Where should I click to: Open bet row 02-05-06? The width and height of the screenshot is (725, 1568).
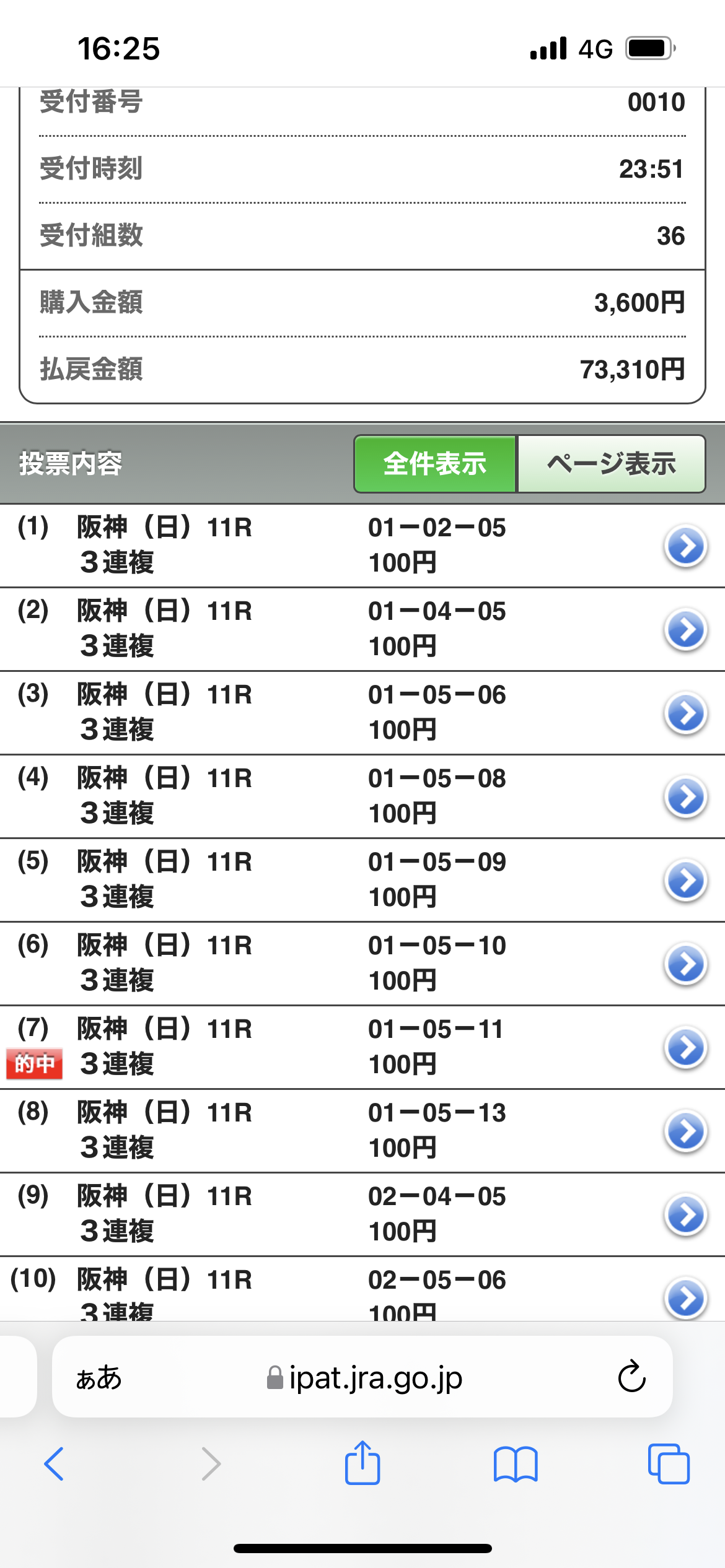[x=685, y=1297]
